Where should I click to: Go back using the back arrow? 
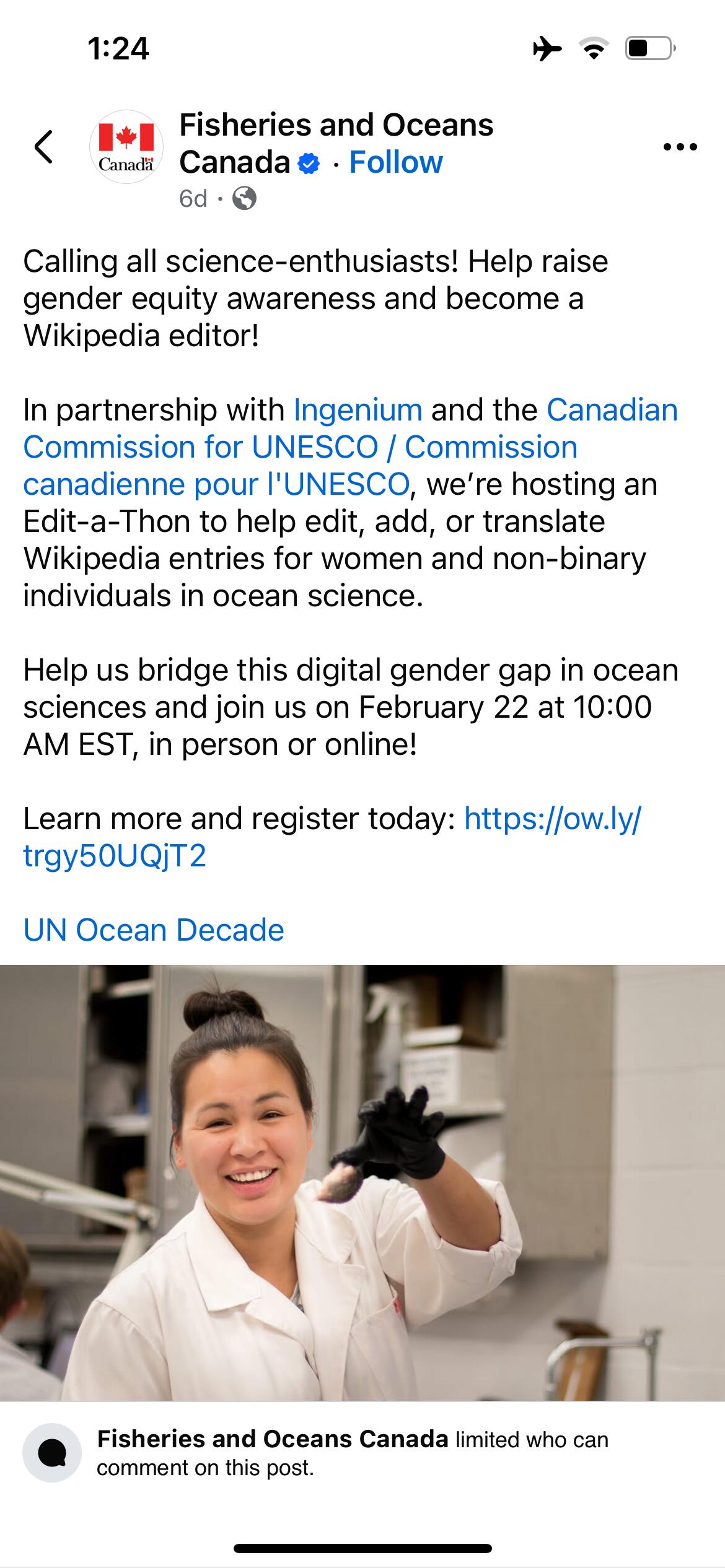point(43,147)
